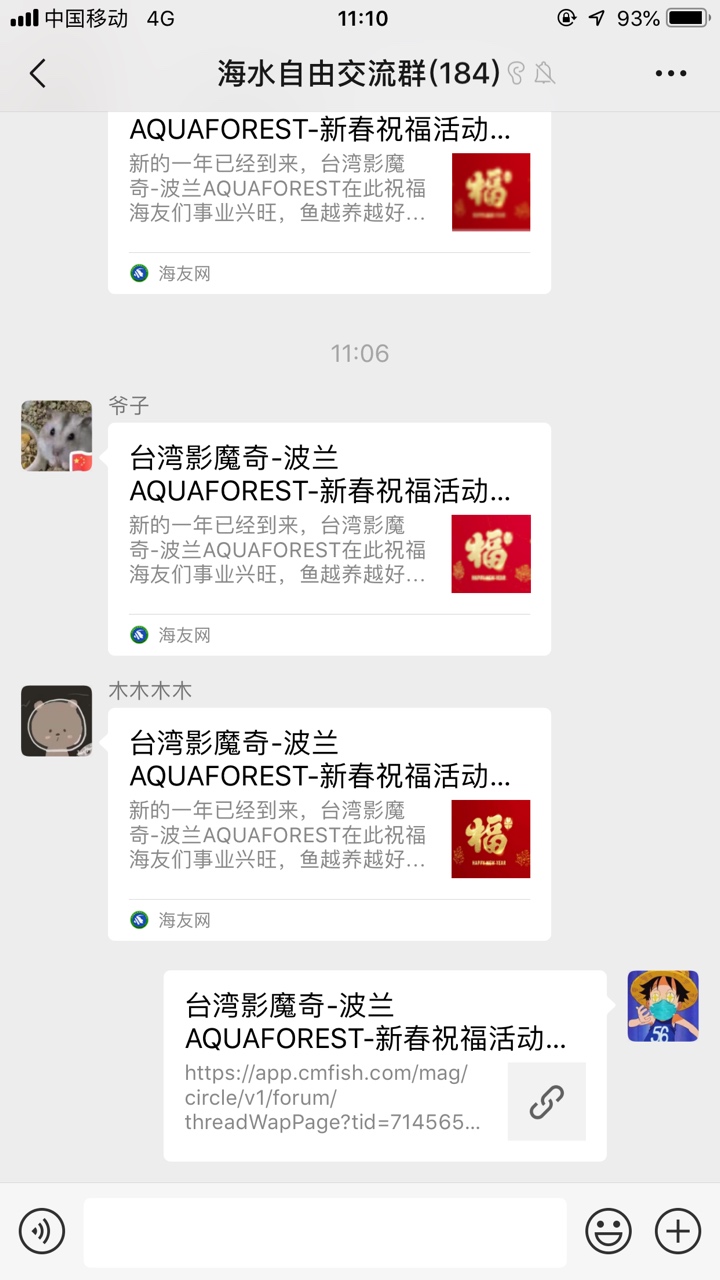The height and width of the screenshot is (1280, 720).
Task: Open the link card shared by 爷子
Action: pos(329,539)
